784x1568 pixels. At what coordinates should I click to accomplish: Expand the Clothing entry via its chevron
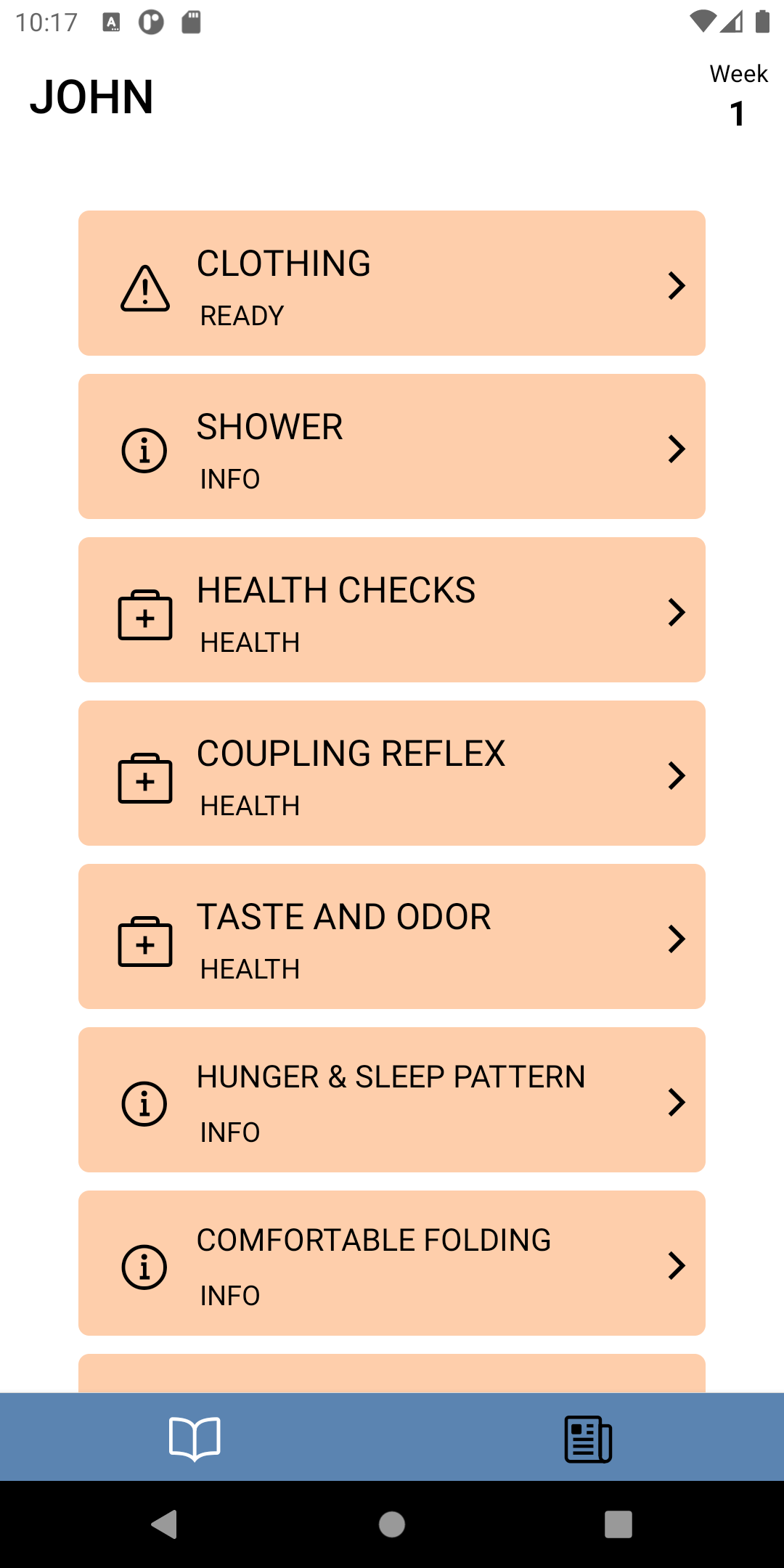[x=677, y=286]
